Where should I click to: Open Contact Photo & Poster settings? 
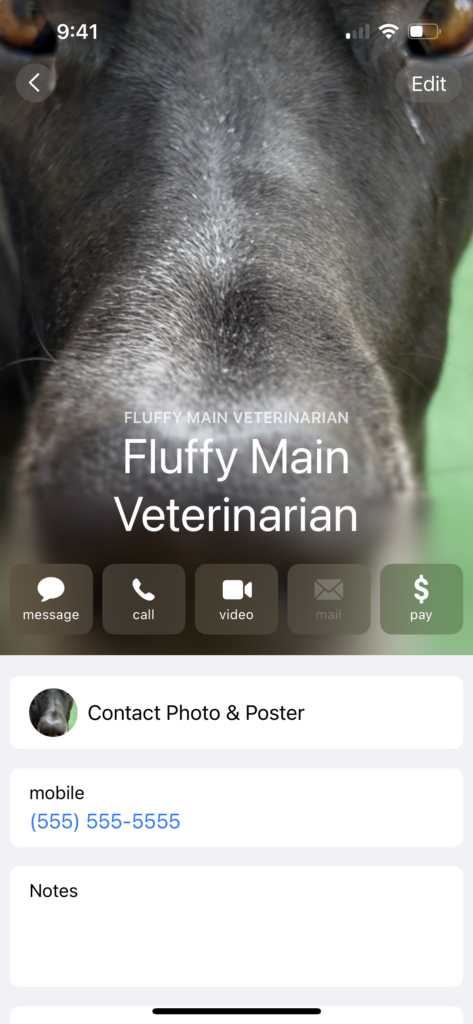click(x=236, y=712)
